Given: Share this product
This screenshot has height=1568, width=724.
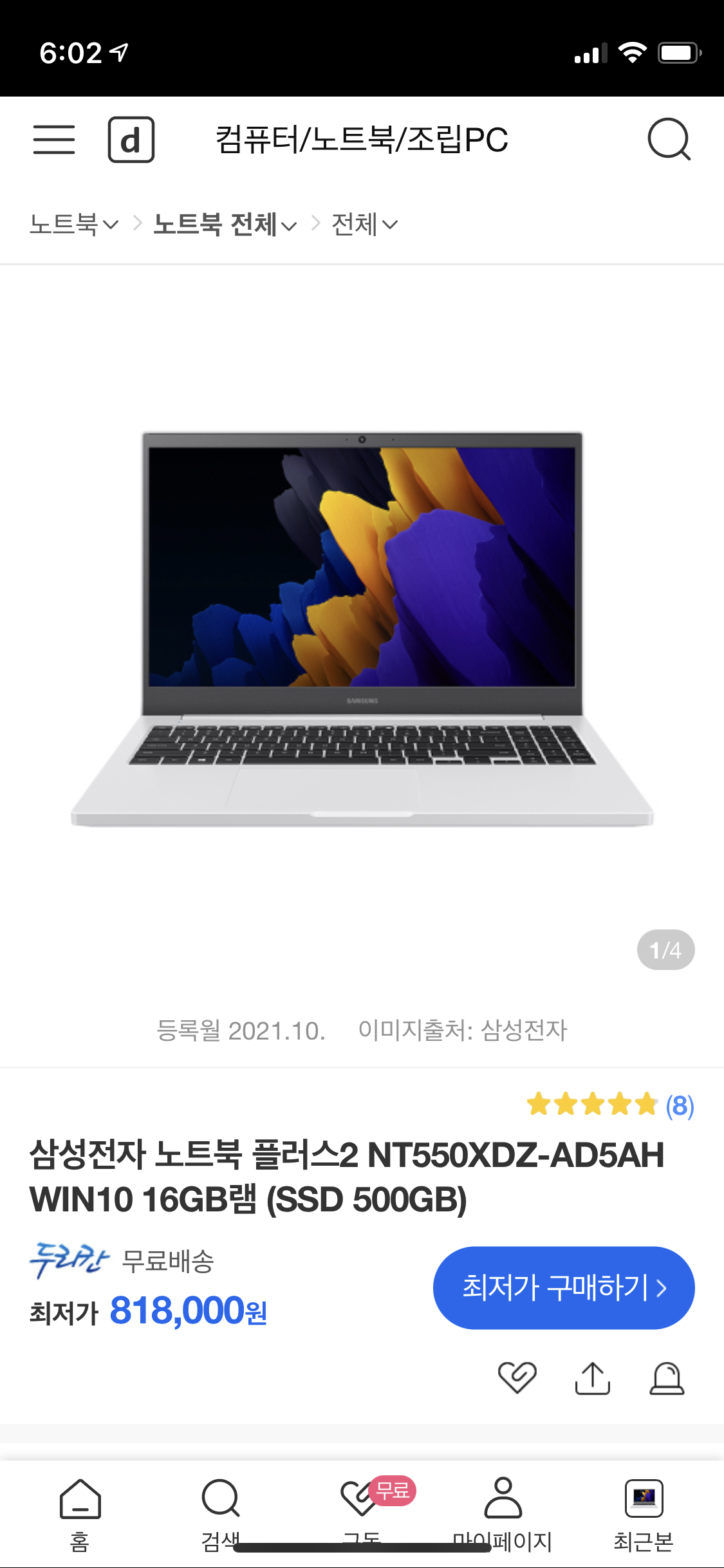Looking at the screenshot, I should [x=592, y=1378].
